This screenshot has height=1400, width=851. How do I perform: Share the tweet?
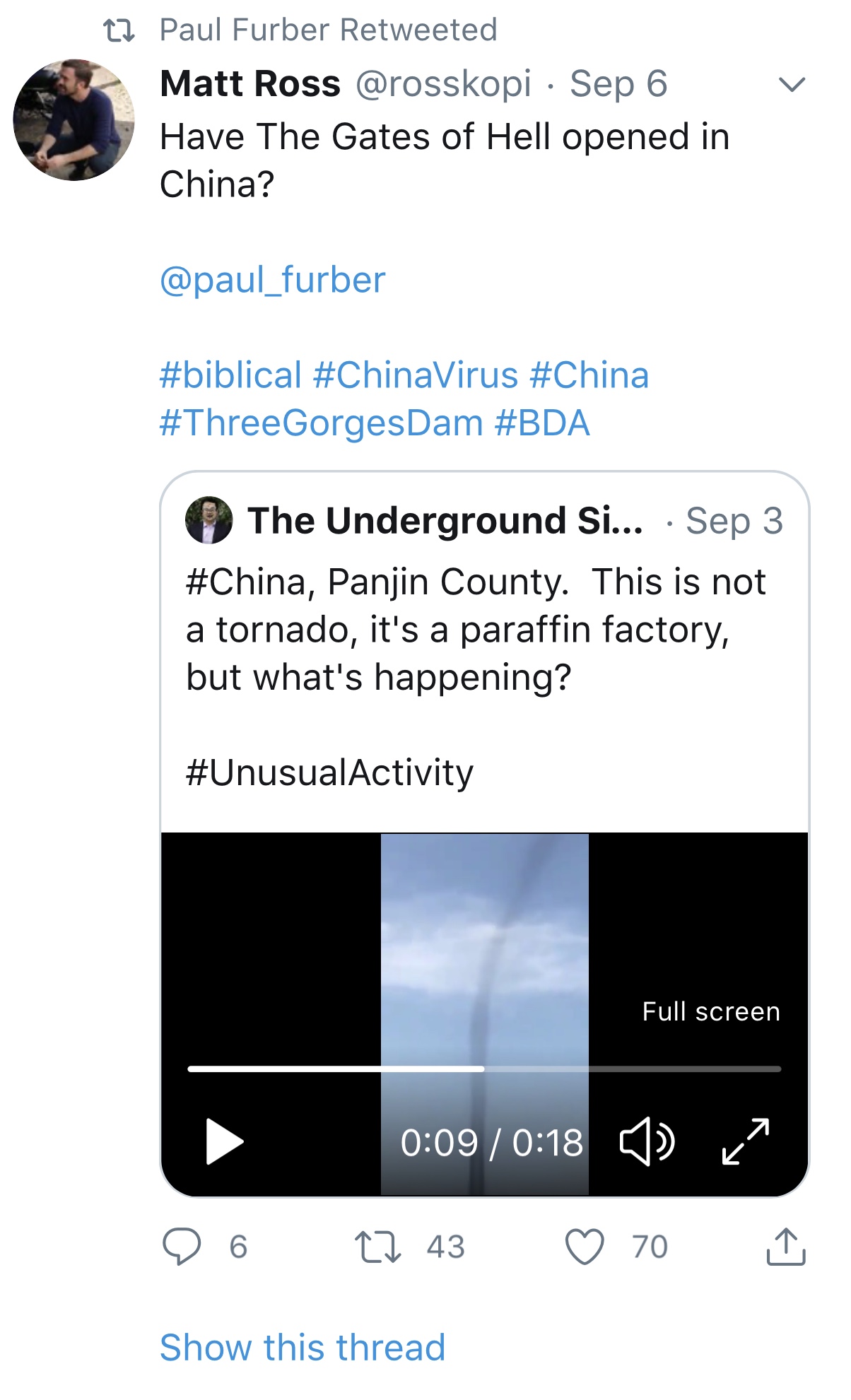tap(786, 1246)
